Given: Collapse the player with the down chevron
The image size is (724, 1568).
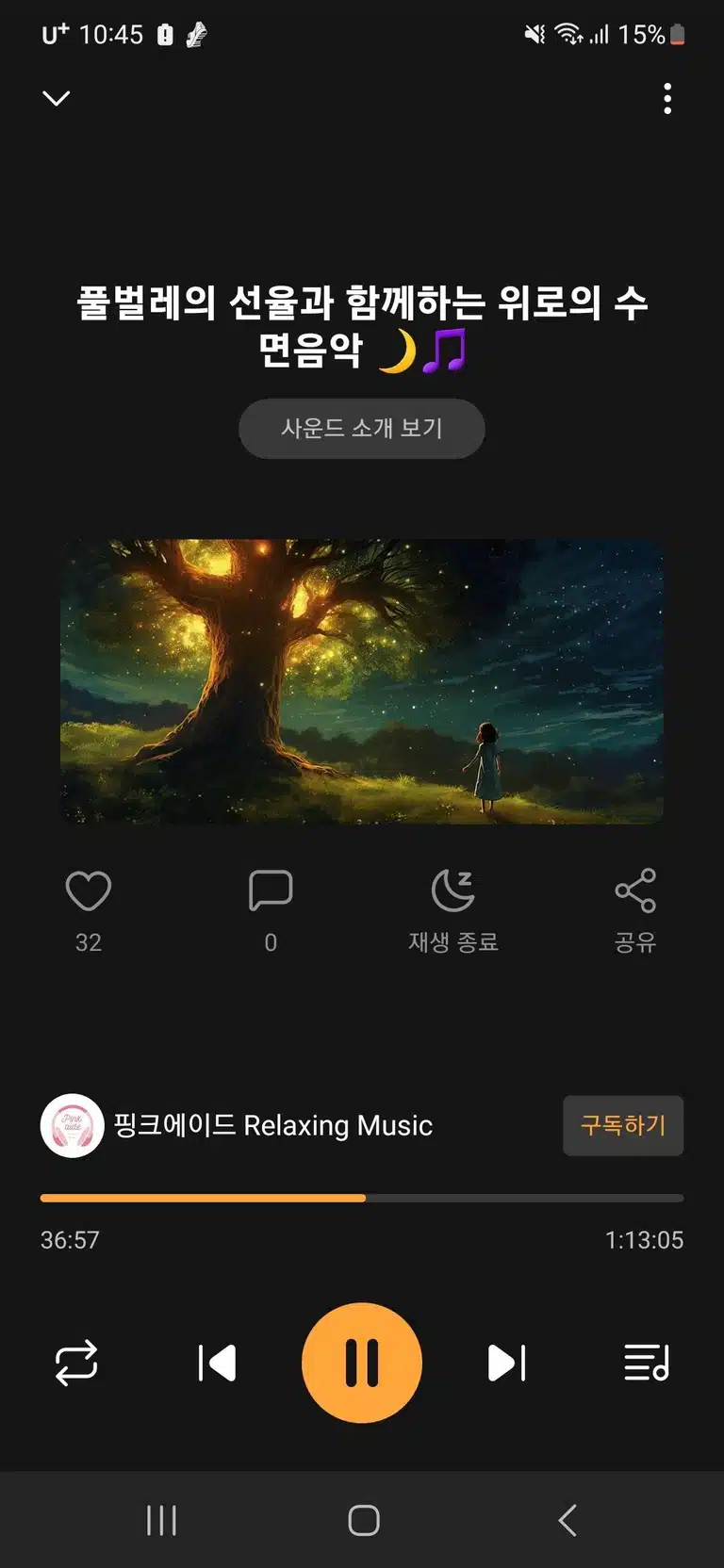Looking at the screenshot, I should [57, 98].
